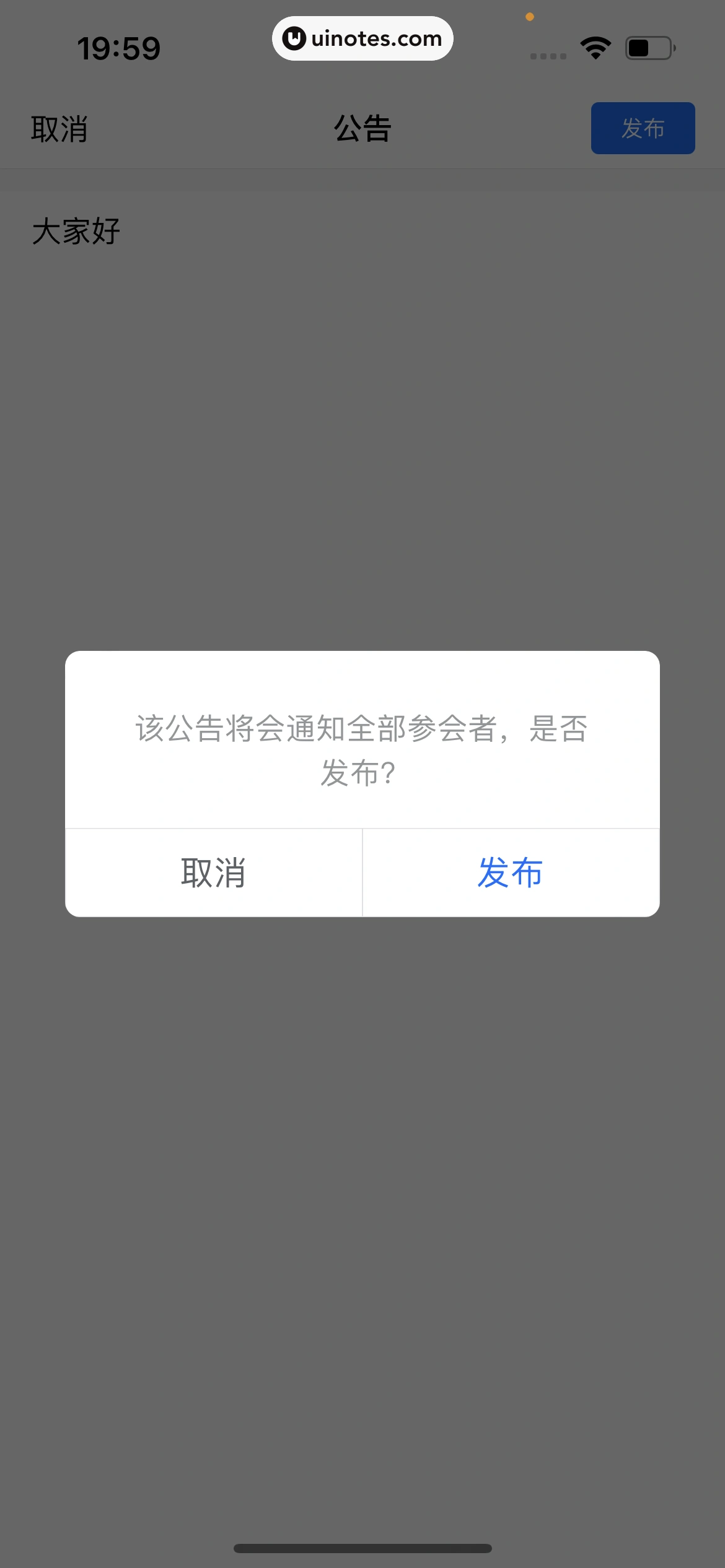The height and width of the screenshot is (1568, 725).
Task: Tap the announcement body text 大家好
Action: [76, 231]
